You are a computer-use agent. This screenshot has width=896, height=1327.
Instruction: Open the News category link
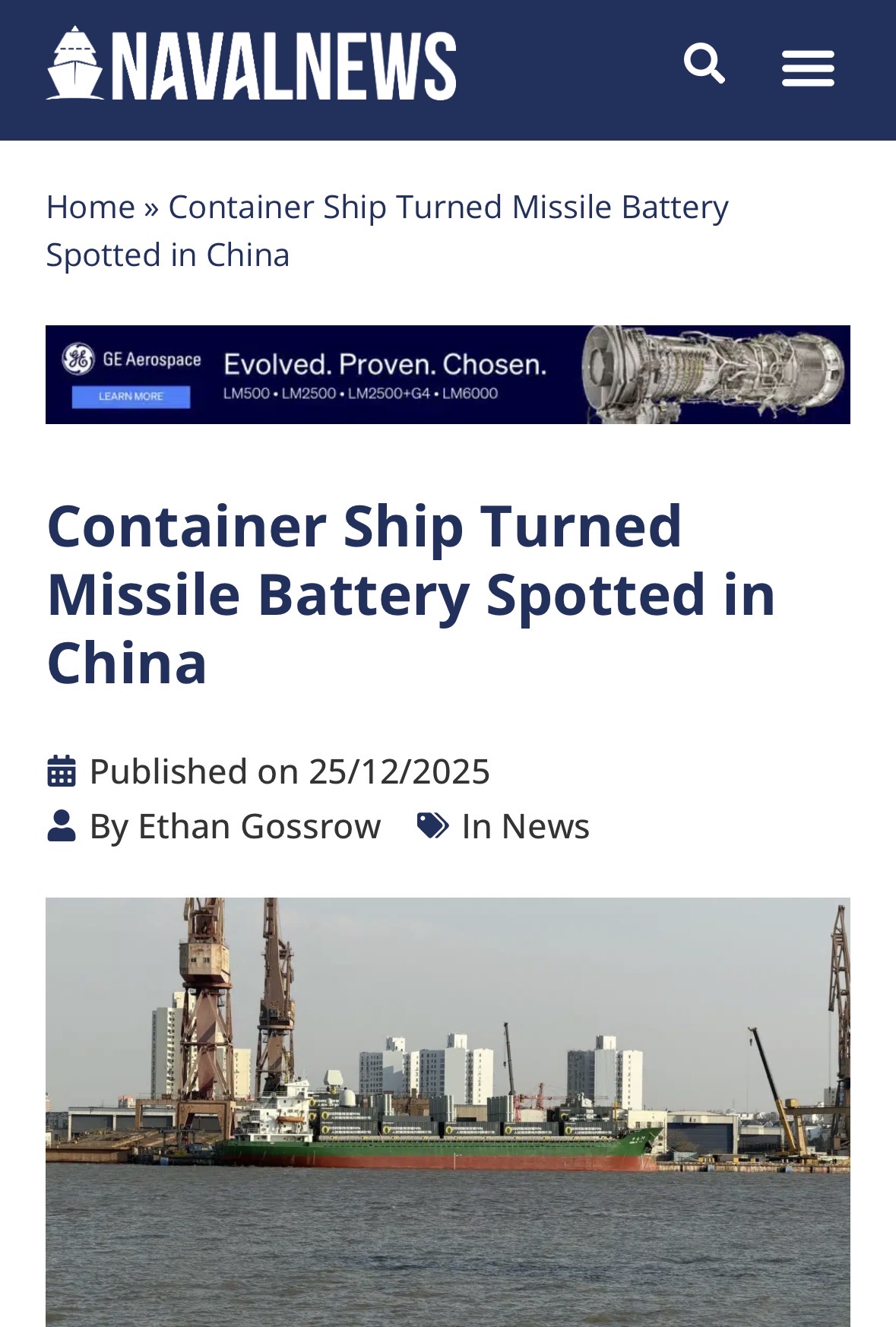[545, 826]
